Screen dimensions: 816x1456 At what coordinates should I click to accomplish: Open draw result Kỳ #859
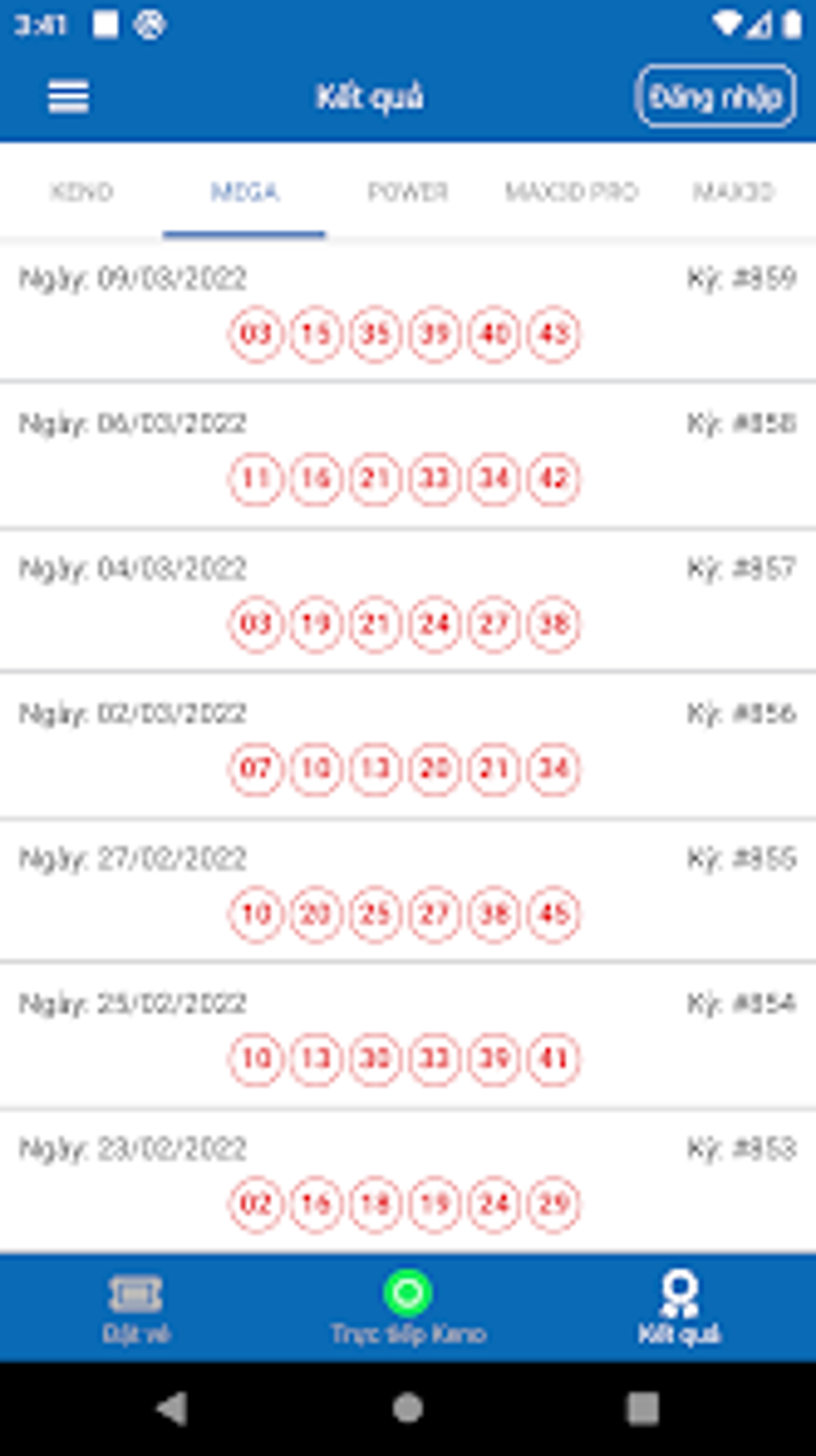pos(407,311)
